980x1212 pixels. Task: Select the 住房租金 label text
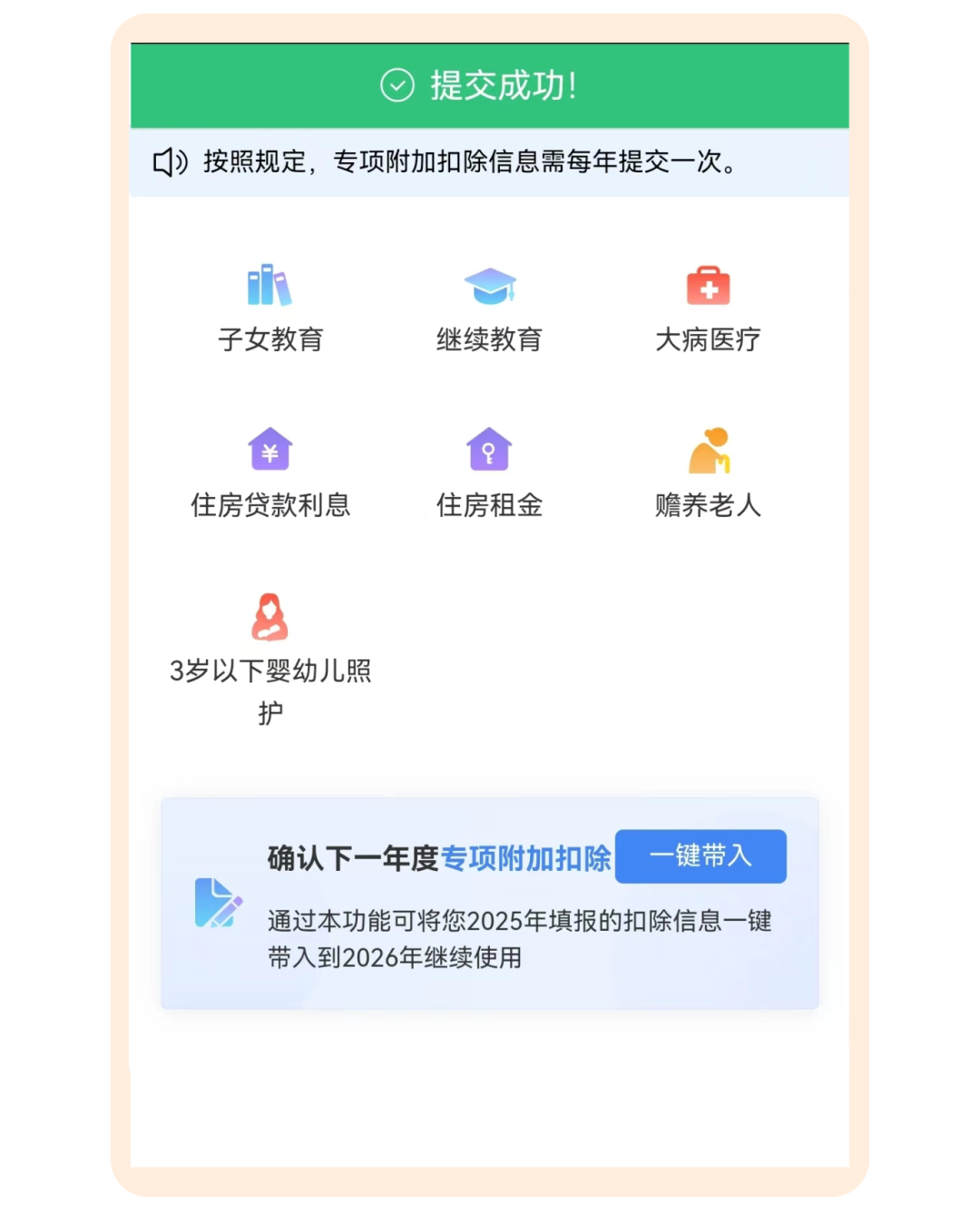pos(490,506)
